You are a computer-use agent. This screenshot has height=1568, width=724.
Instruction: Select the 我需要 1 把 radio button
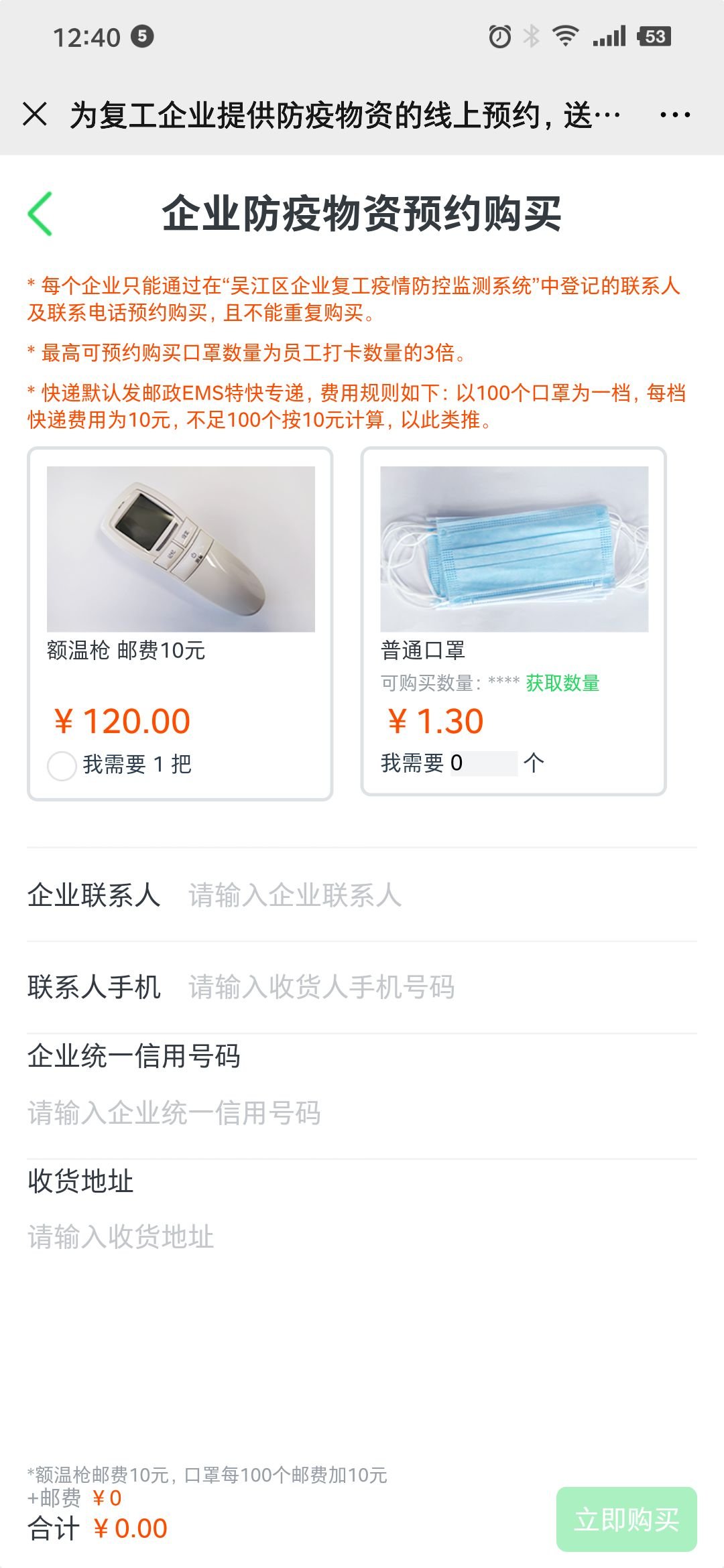(62, 765)
